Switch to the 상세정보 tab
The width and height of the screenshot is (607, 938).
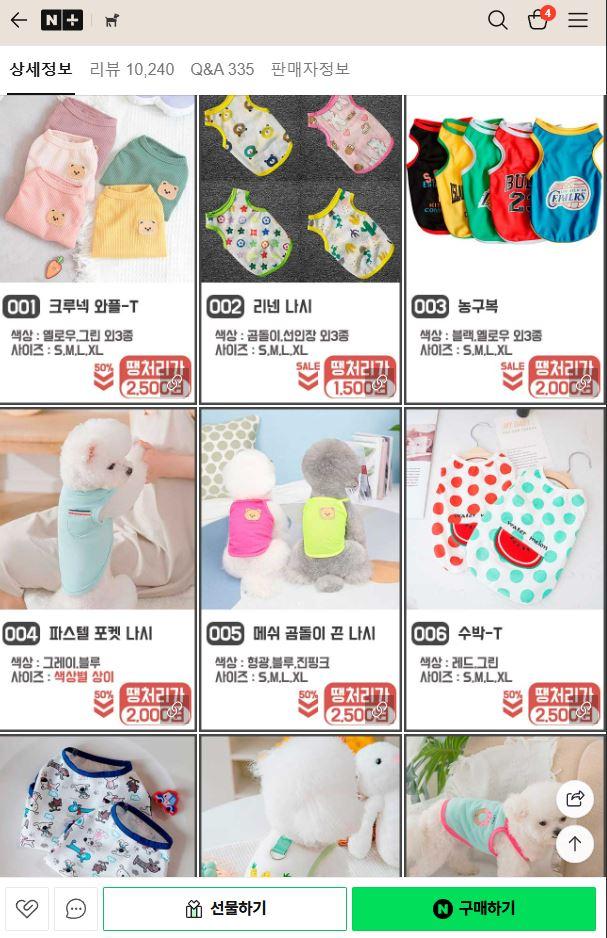pos(41,69)
